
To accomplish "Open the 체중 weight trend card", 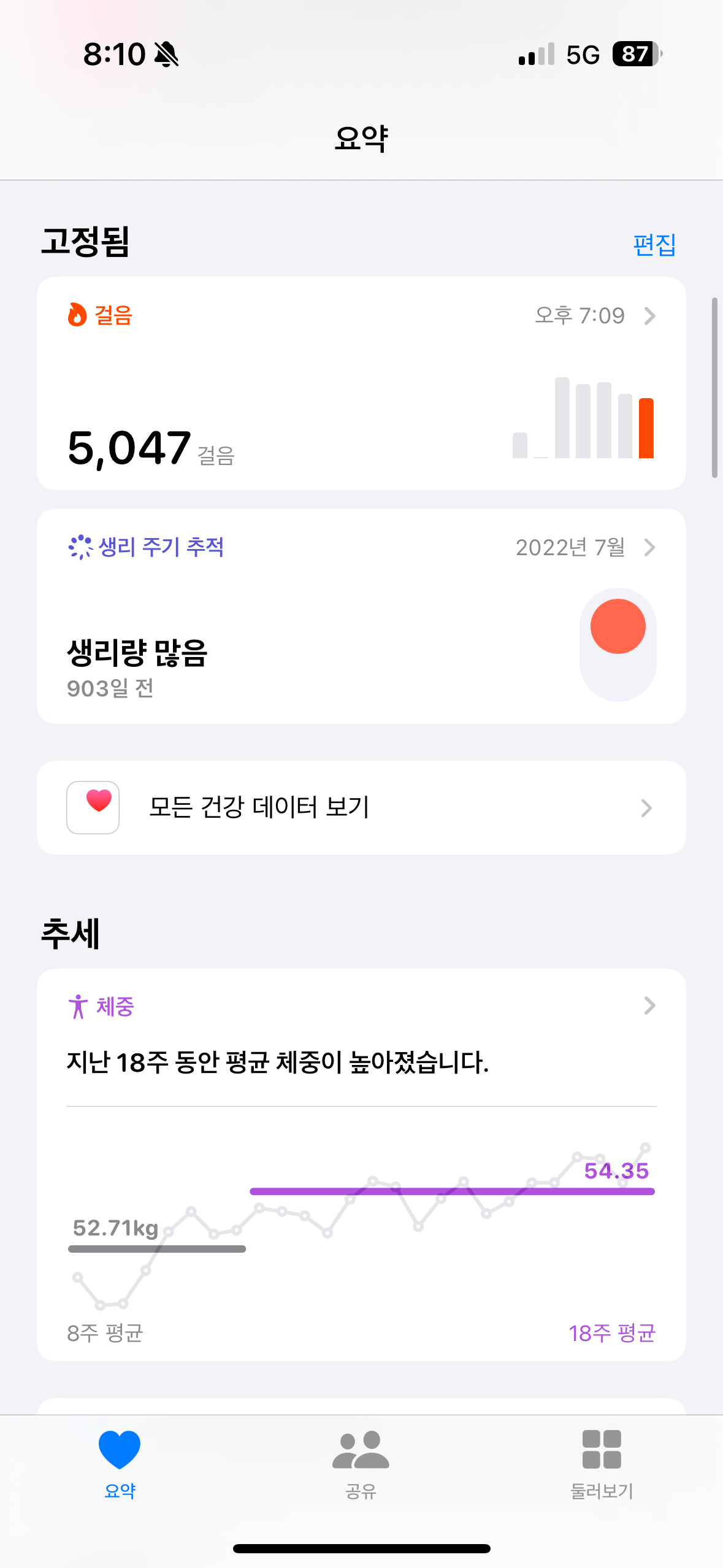I will (361, 1043).
